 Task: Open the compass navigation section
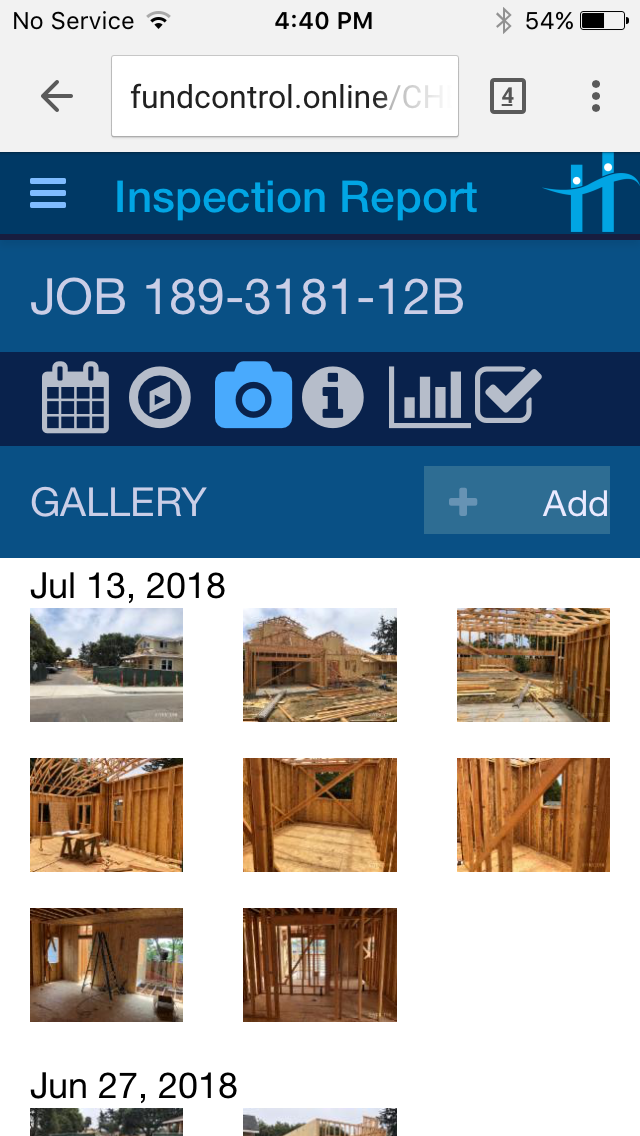(x=160, y=398)
